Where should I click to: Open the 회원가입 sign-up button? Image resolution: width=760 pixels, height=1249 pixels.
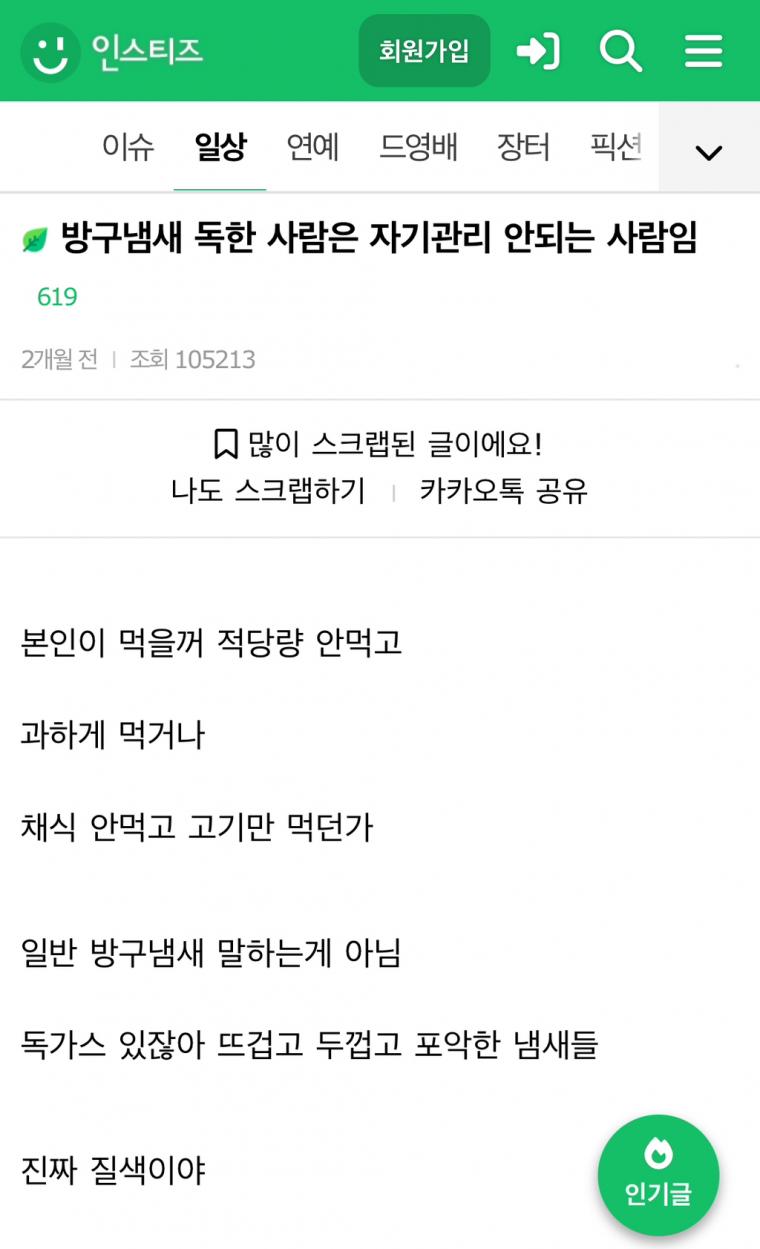point(424,51)
